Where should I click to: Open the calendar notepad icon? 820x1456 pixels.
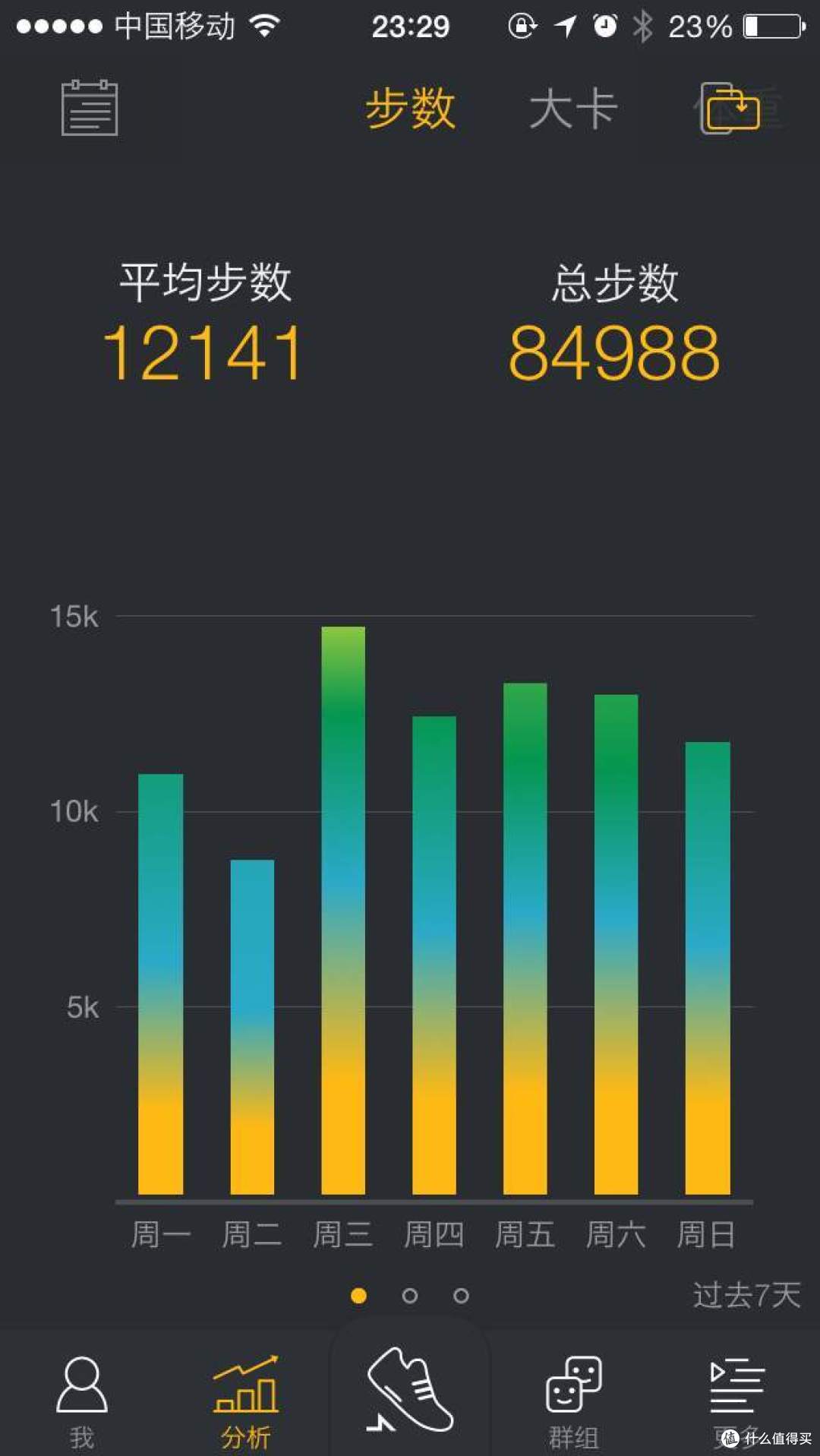pos(90,108)
